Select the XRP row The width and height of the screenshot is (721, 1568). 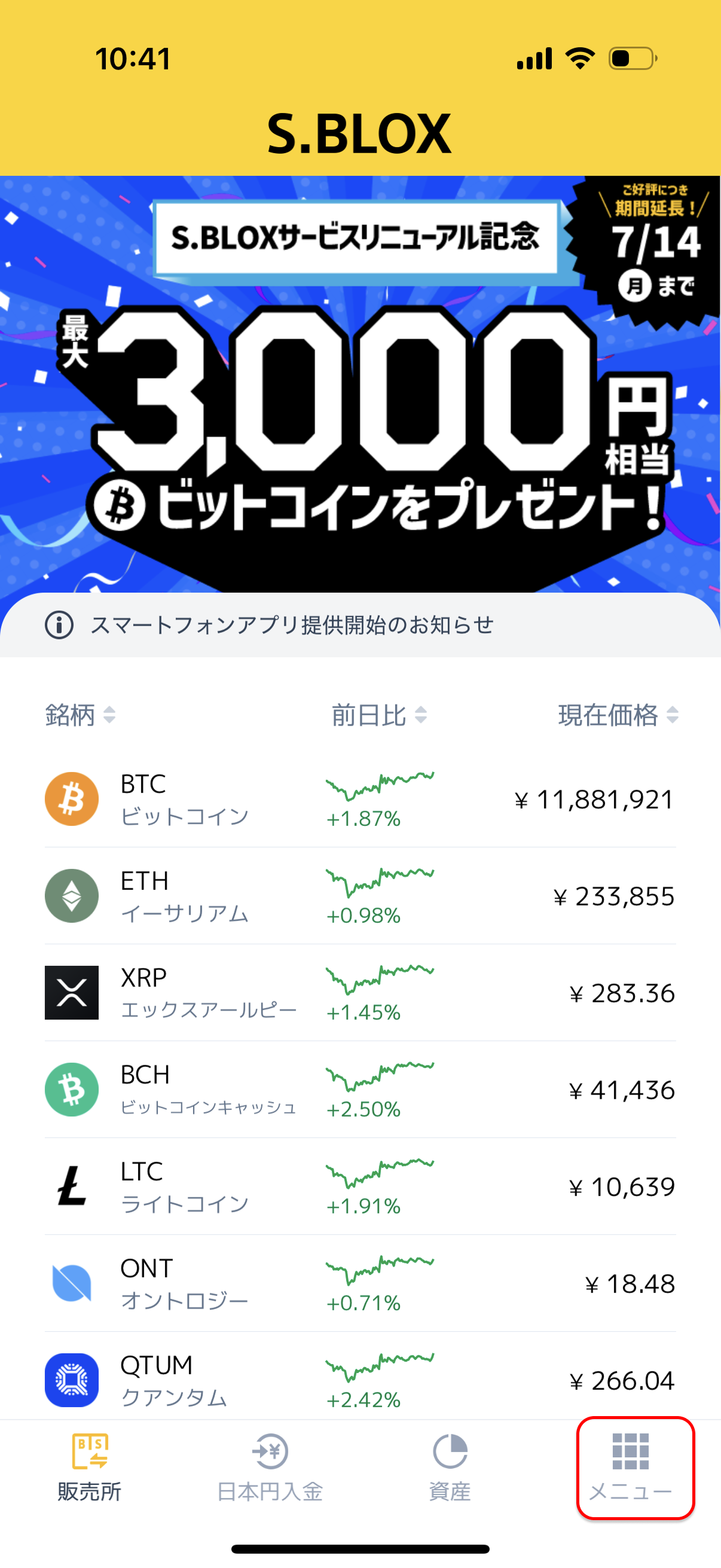point(360,992)
